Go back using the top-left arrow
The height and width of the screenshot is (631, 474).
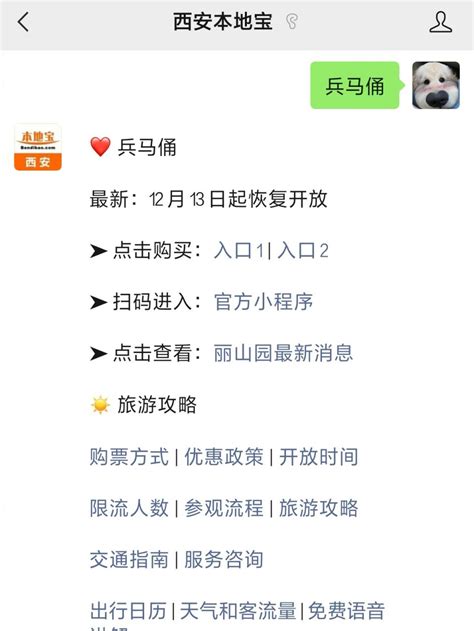pos(23,22)
